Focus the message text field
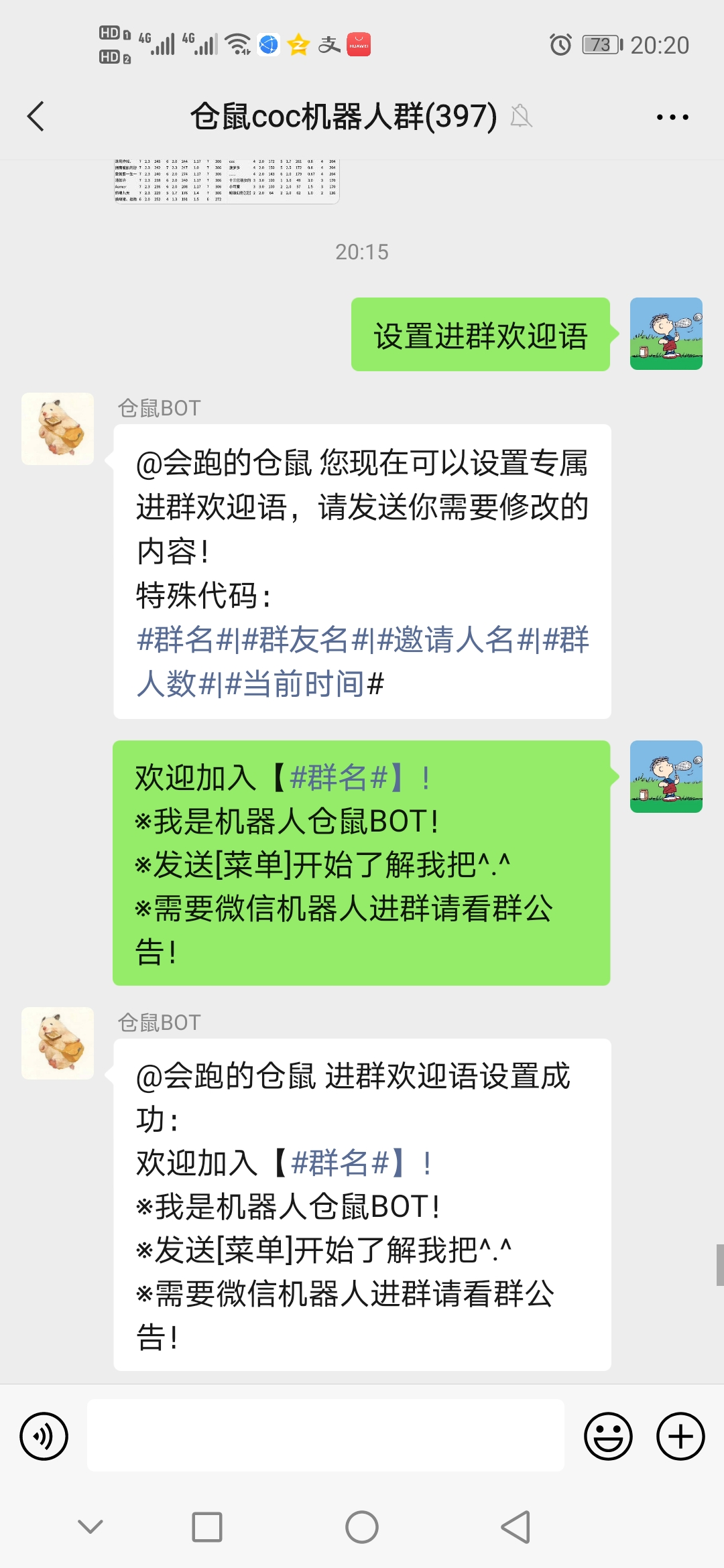This screenshot has height=1568, width=724. pos(325,1435)
